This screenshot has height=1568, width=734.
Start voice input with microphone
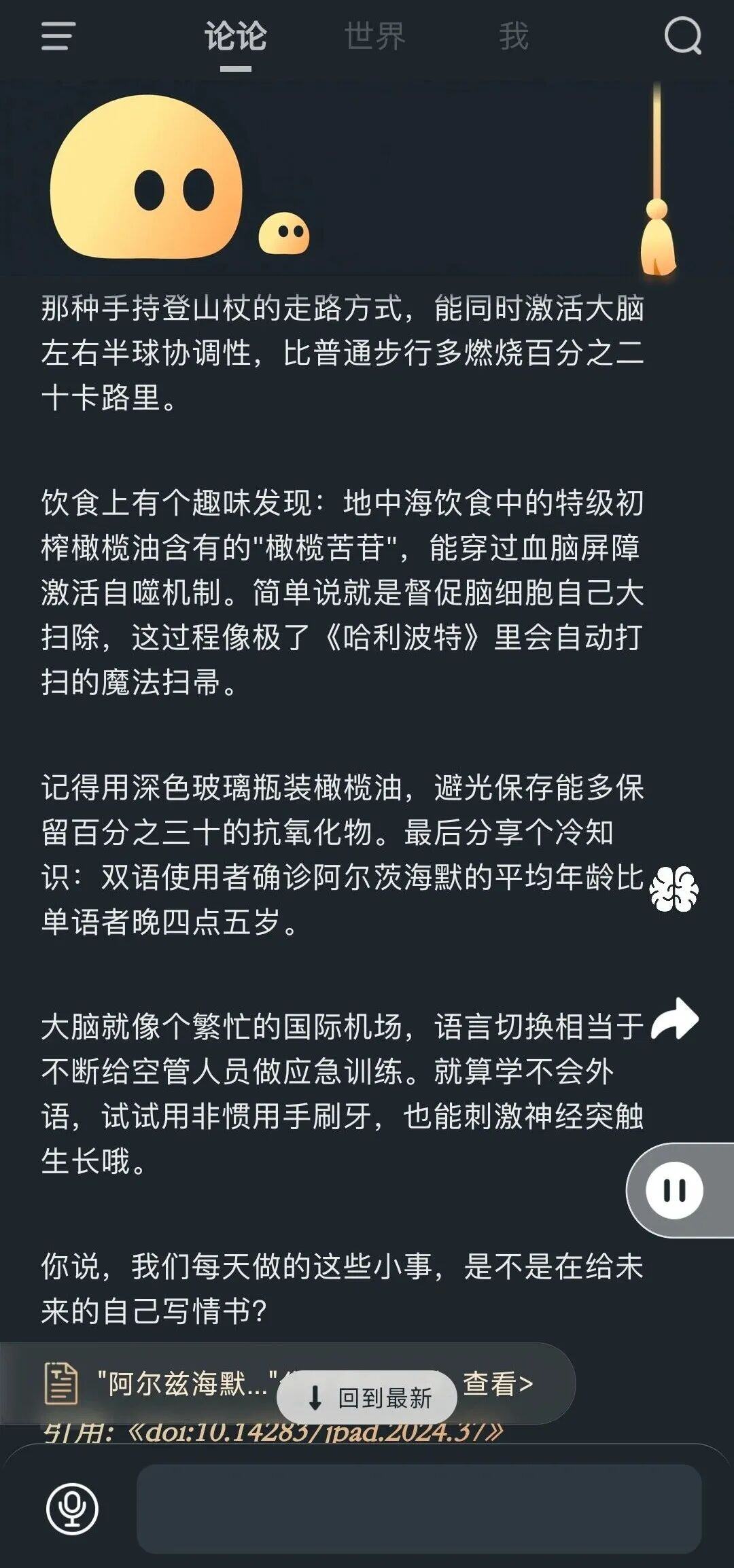tap(72, 1508)
